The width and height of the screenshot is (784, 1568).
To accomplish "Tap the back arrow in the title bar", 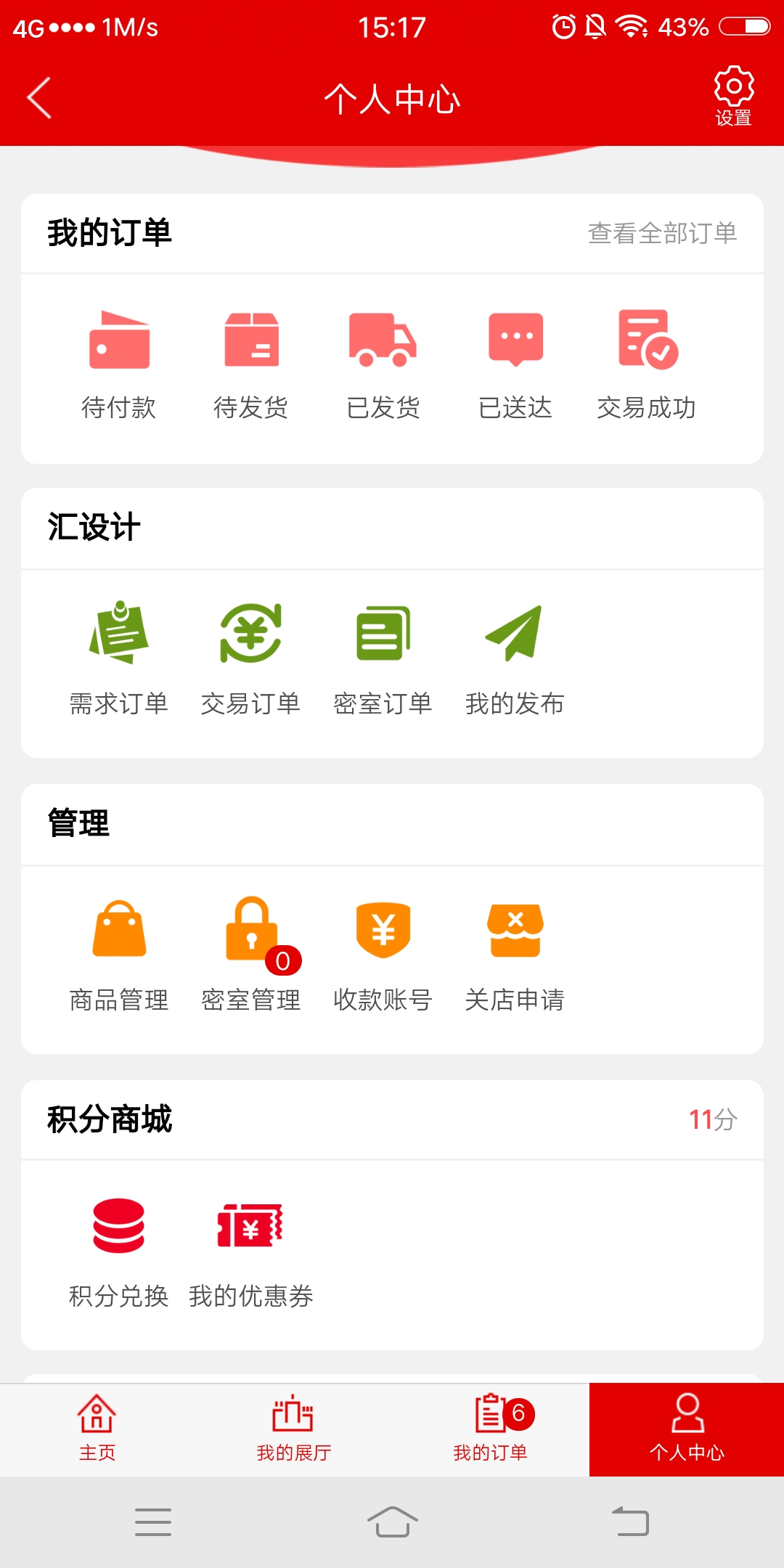I will coord(40,97).
